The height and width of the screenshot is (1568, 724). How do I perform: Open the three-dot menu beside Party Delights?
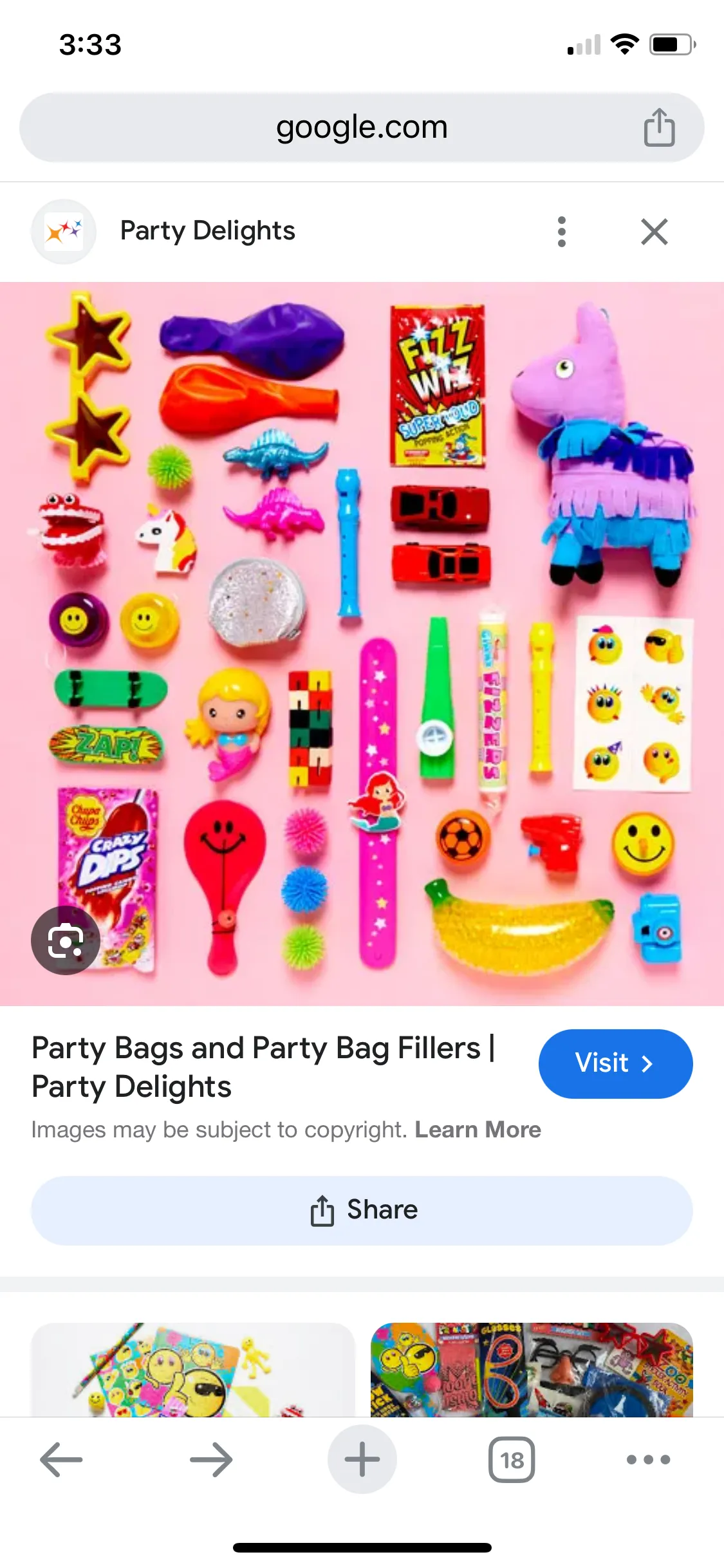click(561, 232)
